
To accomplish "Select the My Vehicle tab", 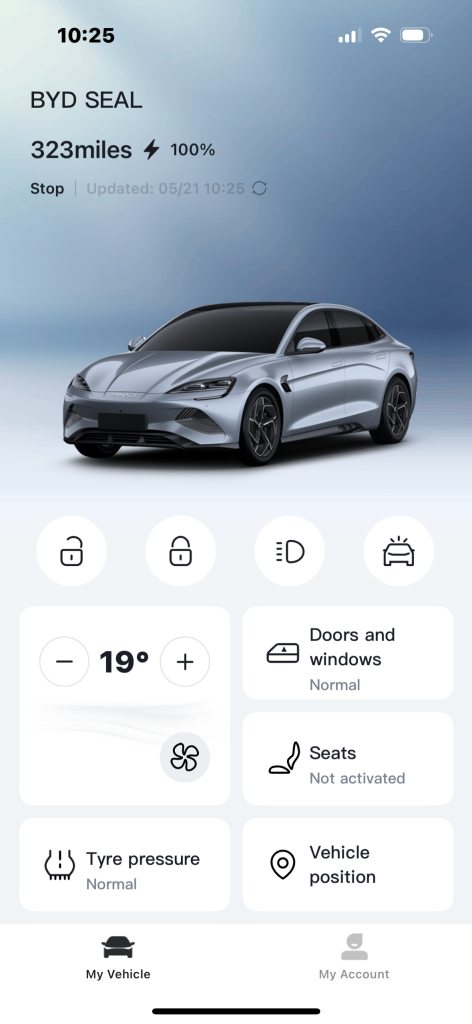I will 118,957.
